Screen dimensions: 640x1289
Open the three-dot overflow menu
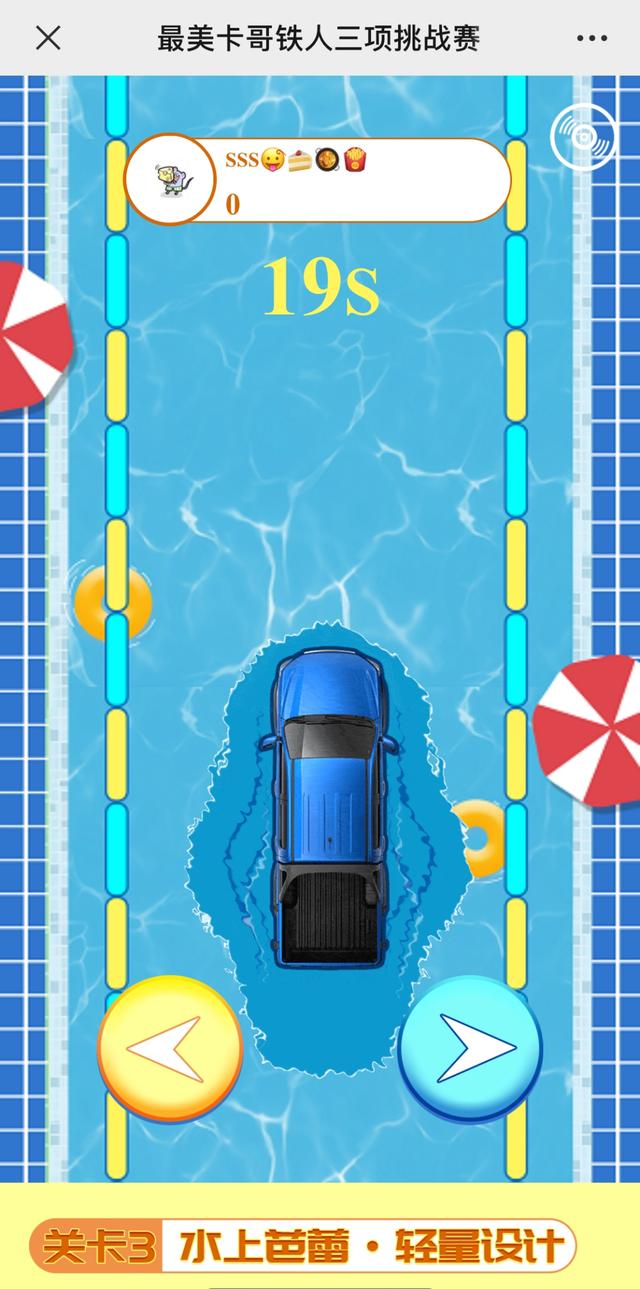pos(592,38)
